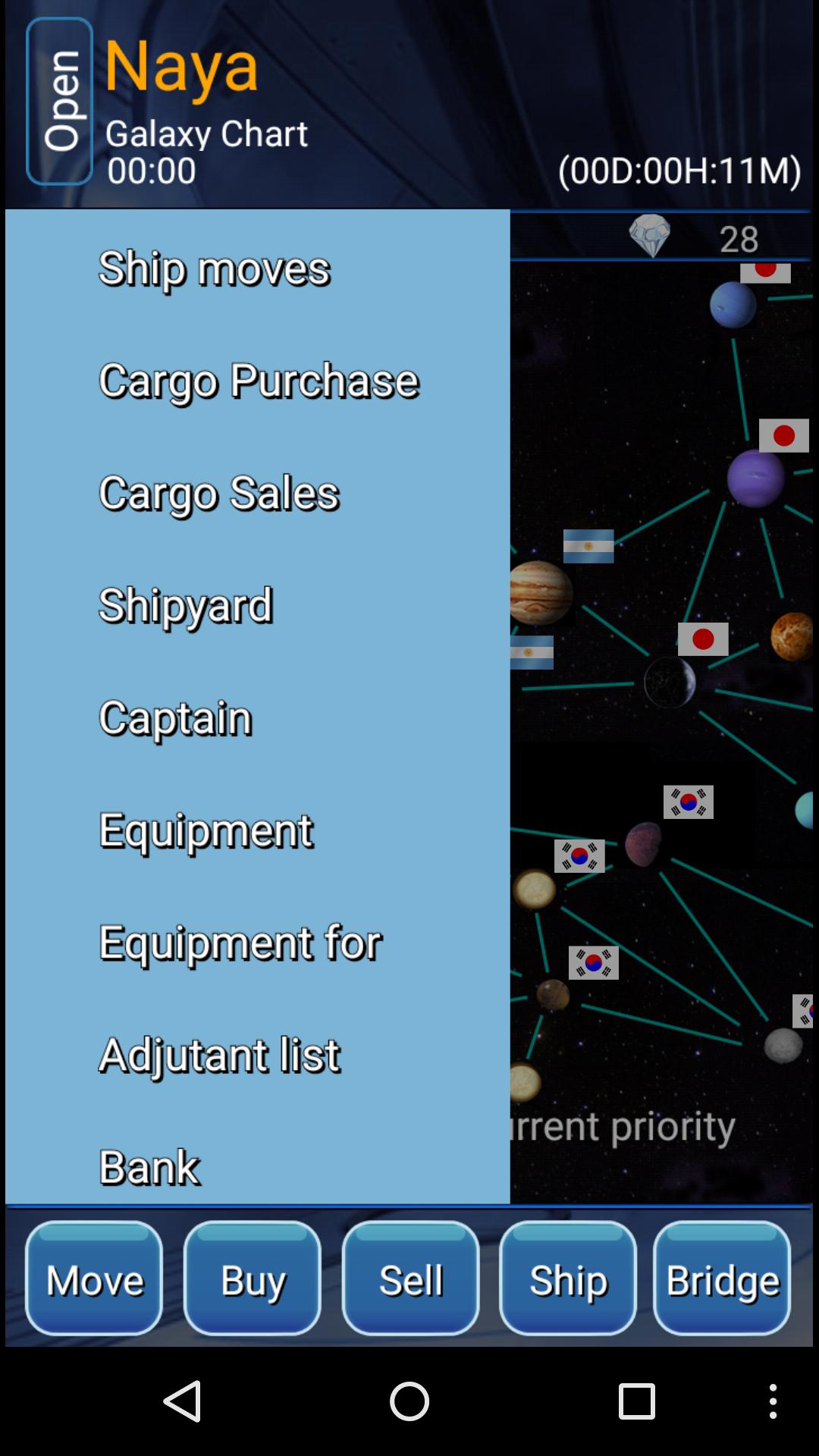Open the Equipment for option
The image size is (819, 1456).
[x=240, y=942]
